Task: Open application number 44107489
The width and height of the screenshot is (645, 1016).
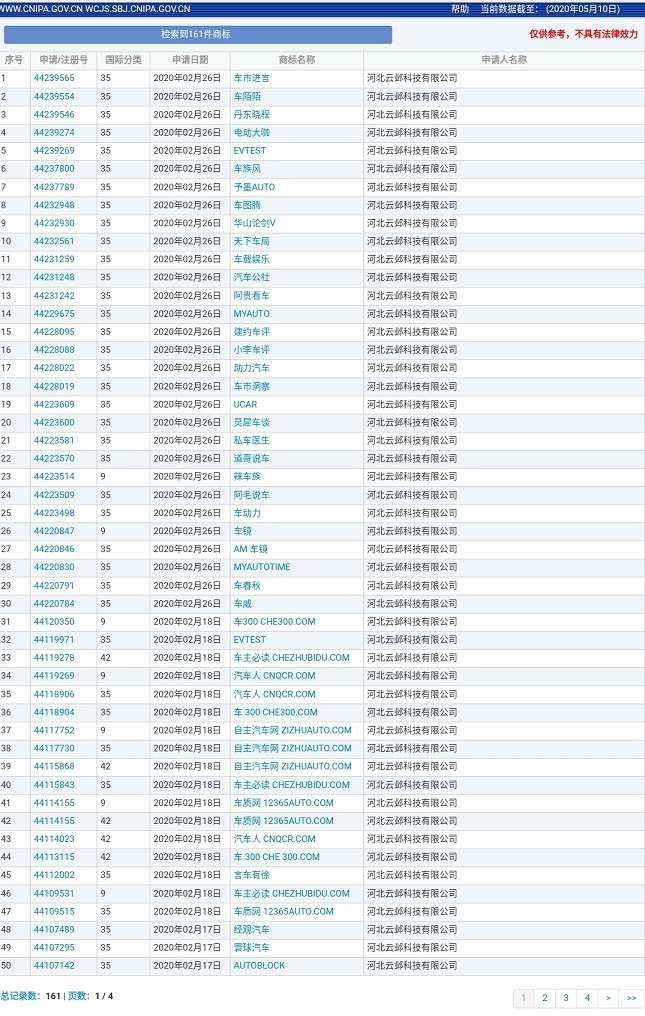Action: click(x=54, y=930)
